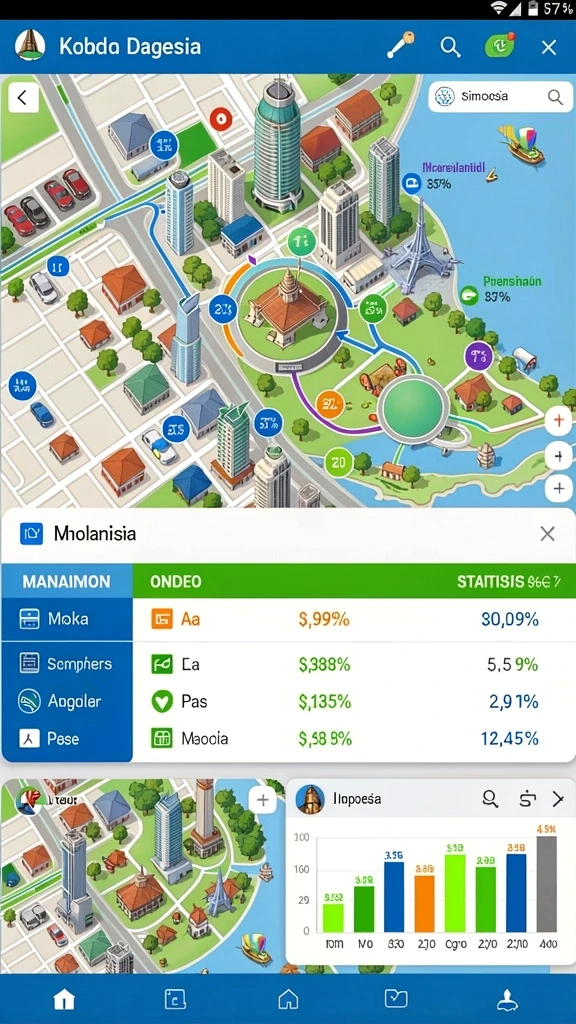
Task: Tap the search icon in the Ilopoesia chart card
Action: [x=490, y=798]
